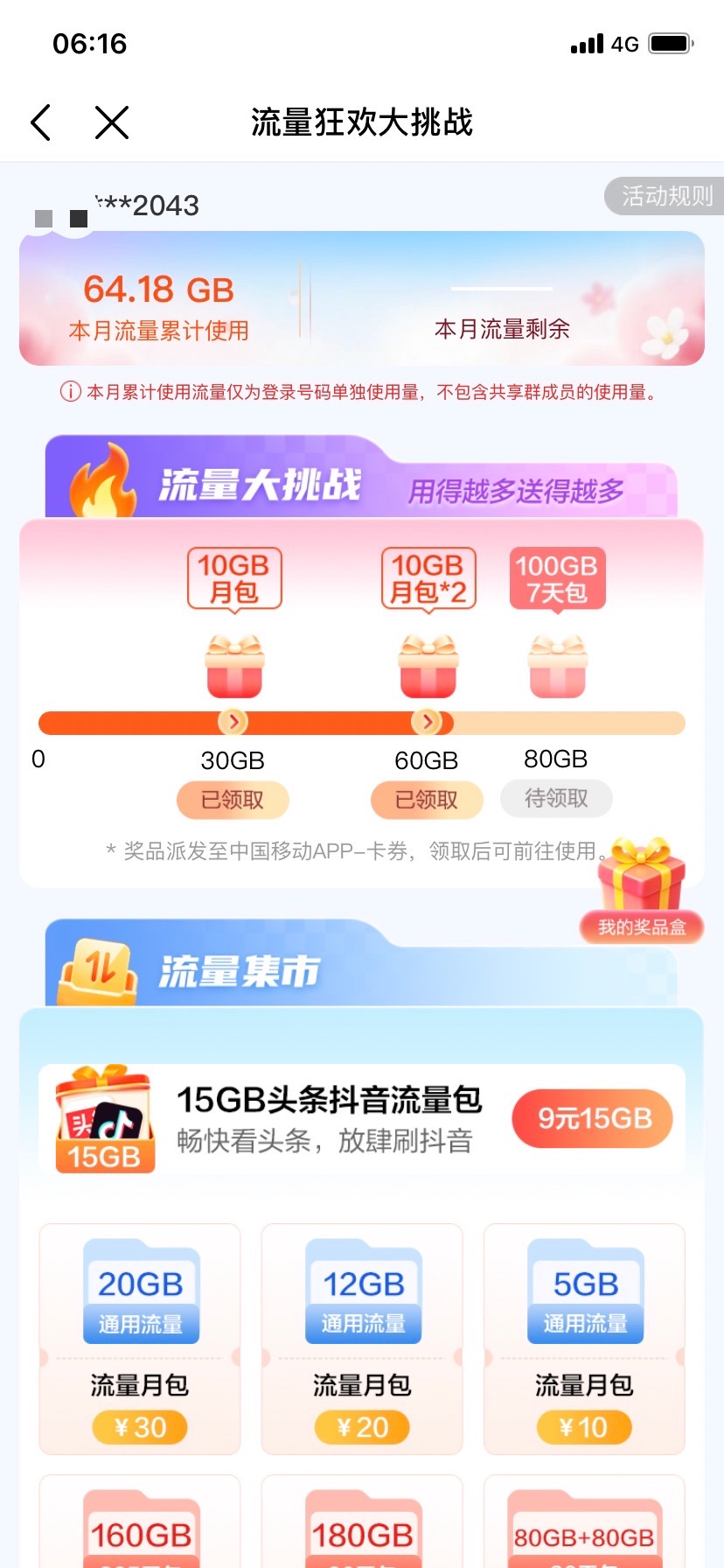Go back using the back arrow

coord(41,122)
